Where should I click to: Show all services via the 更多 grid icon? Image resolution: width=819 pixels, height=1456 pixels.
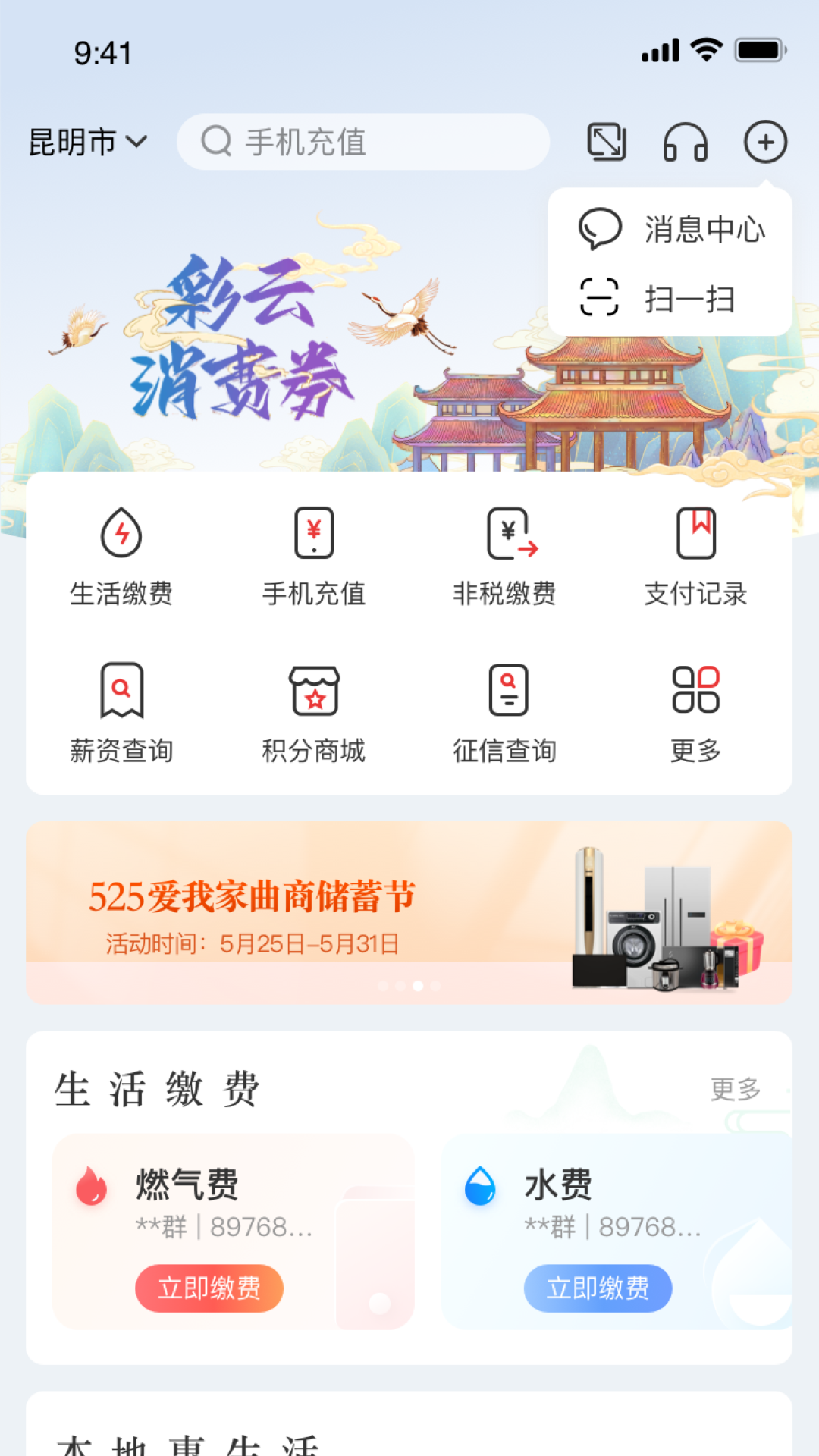click(696, 714)
